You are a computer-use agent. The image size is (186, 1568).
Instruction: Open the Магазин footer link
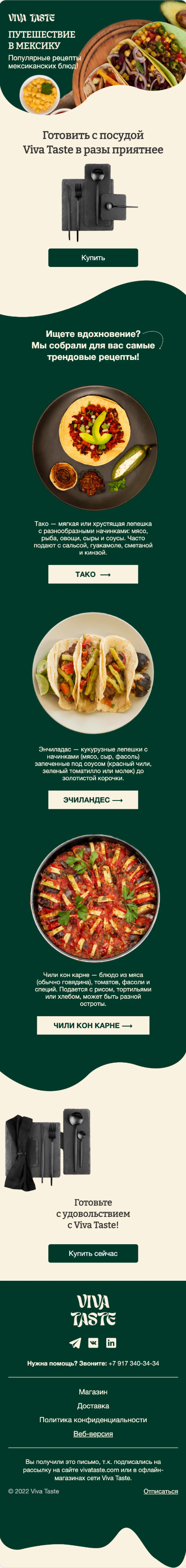click(x=93, y=1392)
